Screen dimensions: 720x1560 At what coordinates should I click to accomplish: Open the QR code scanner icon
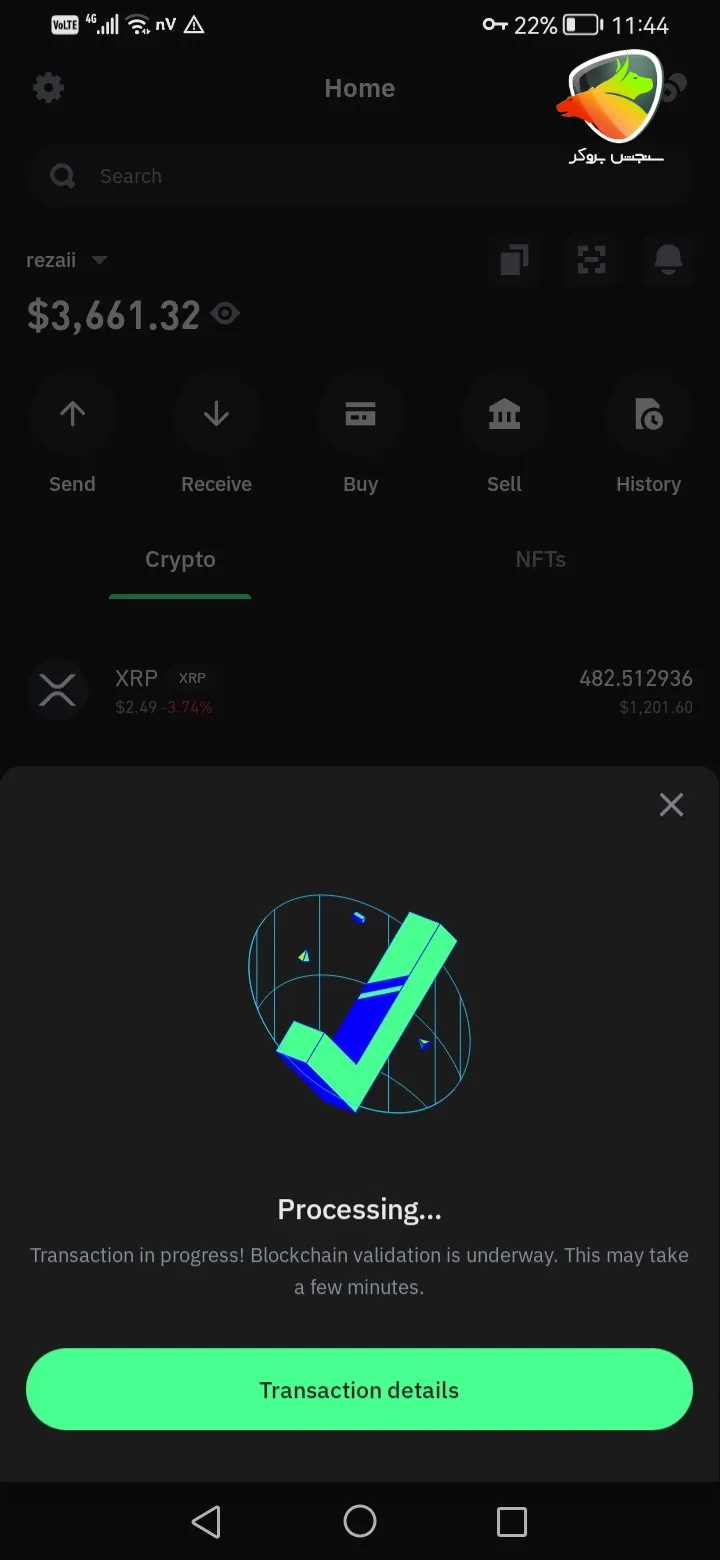point(592,260)
